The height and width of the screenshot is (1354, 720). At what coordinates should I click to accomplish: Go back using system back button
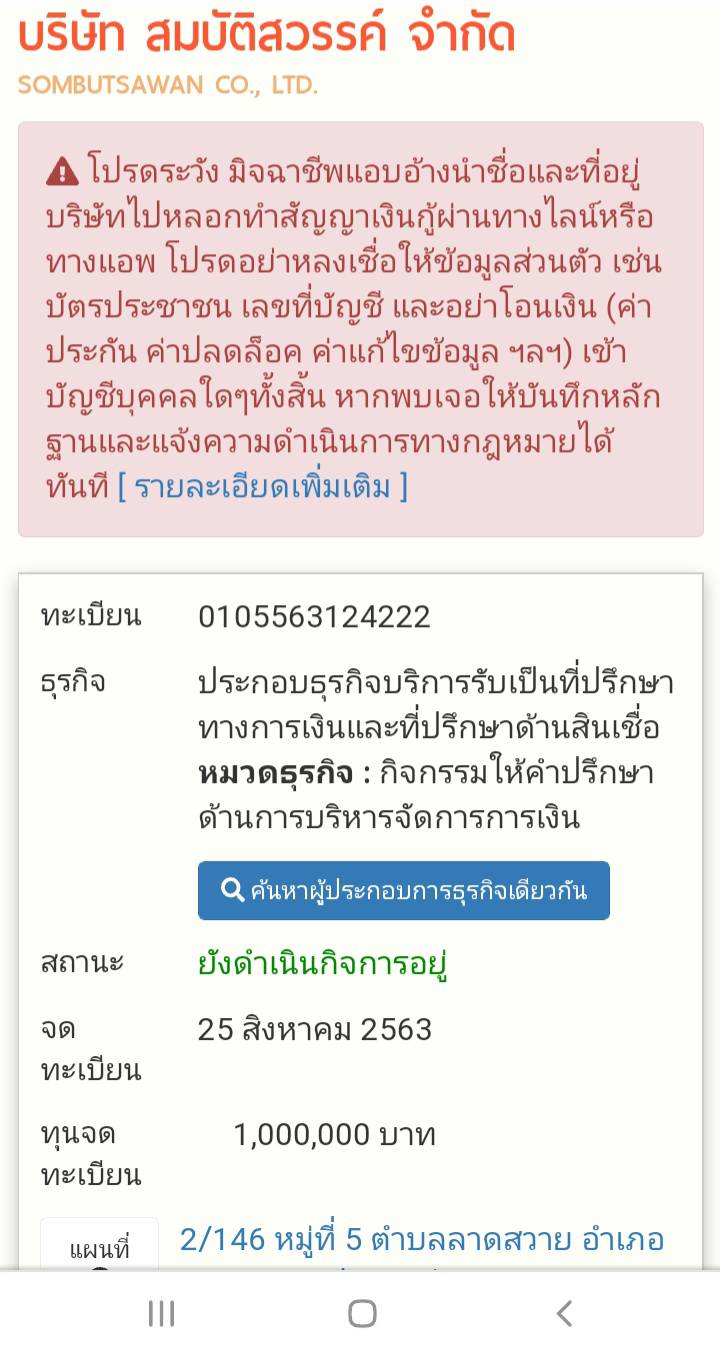564,1313
